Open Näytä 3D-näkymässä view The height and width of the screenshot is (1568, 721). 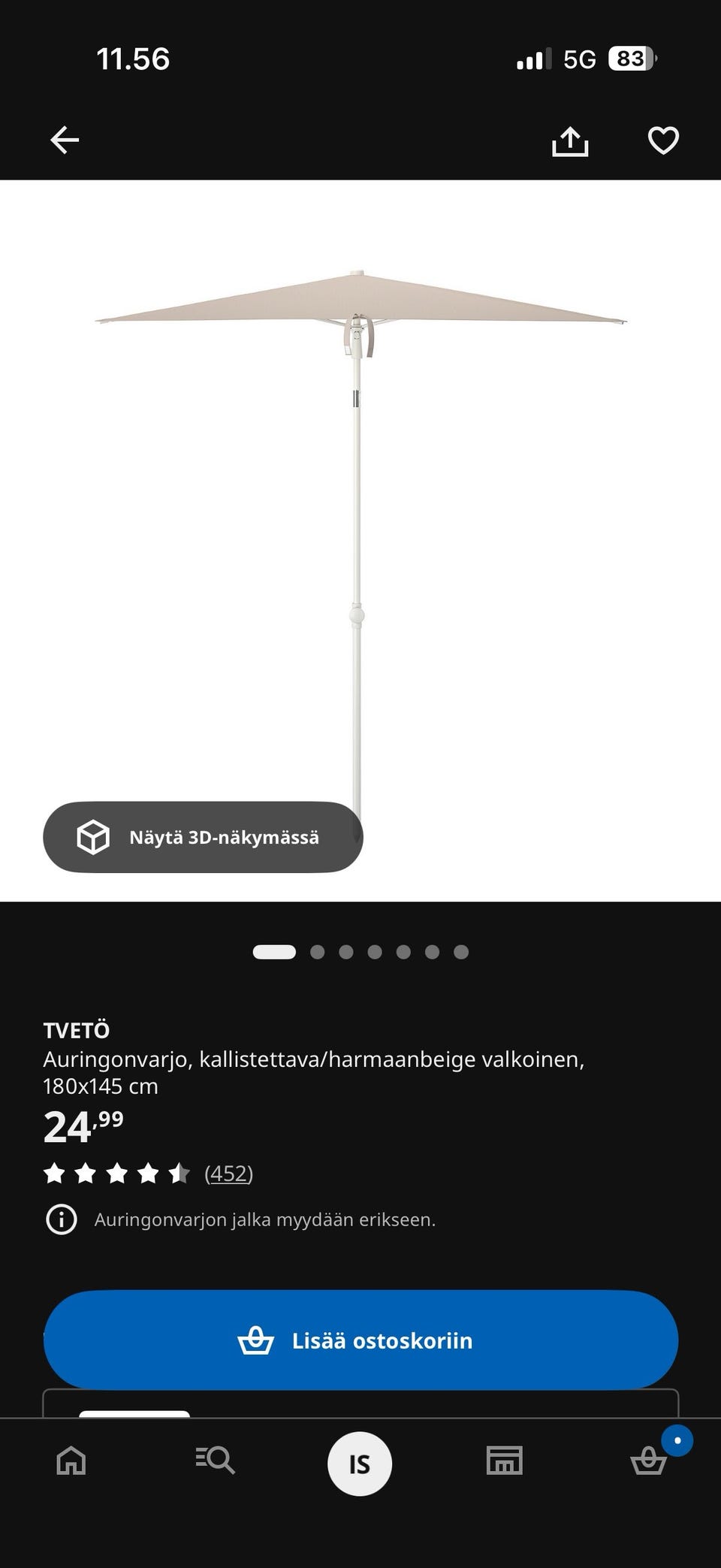click(203, 837)
